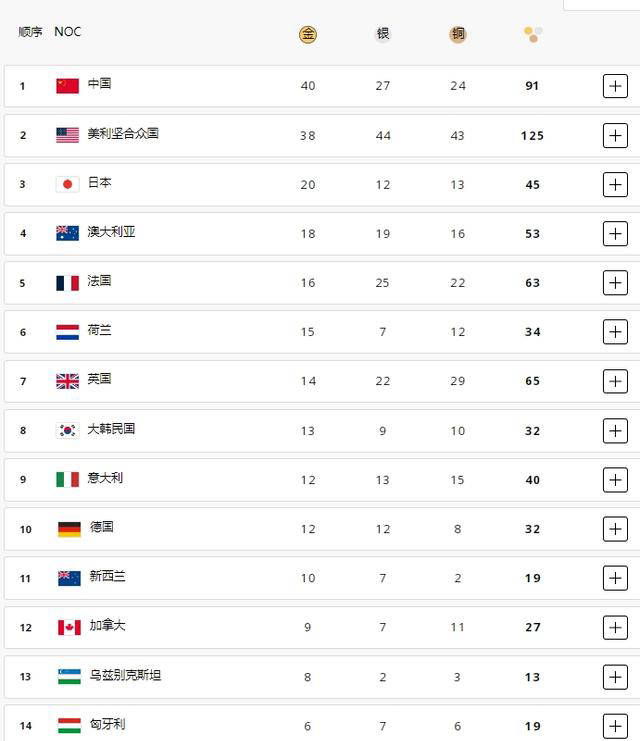Viewport: 640px width, 741px height.
Task: Expand the 德国 medal details
Action: click(615, 529)
